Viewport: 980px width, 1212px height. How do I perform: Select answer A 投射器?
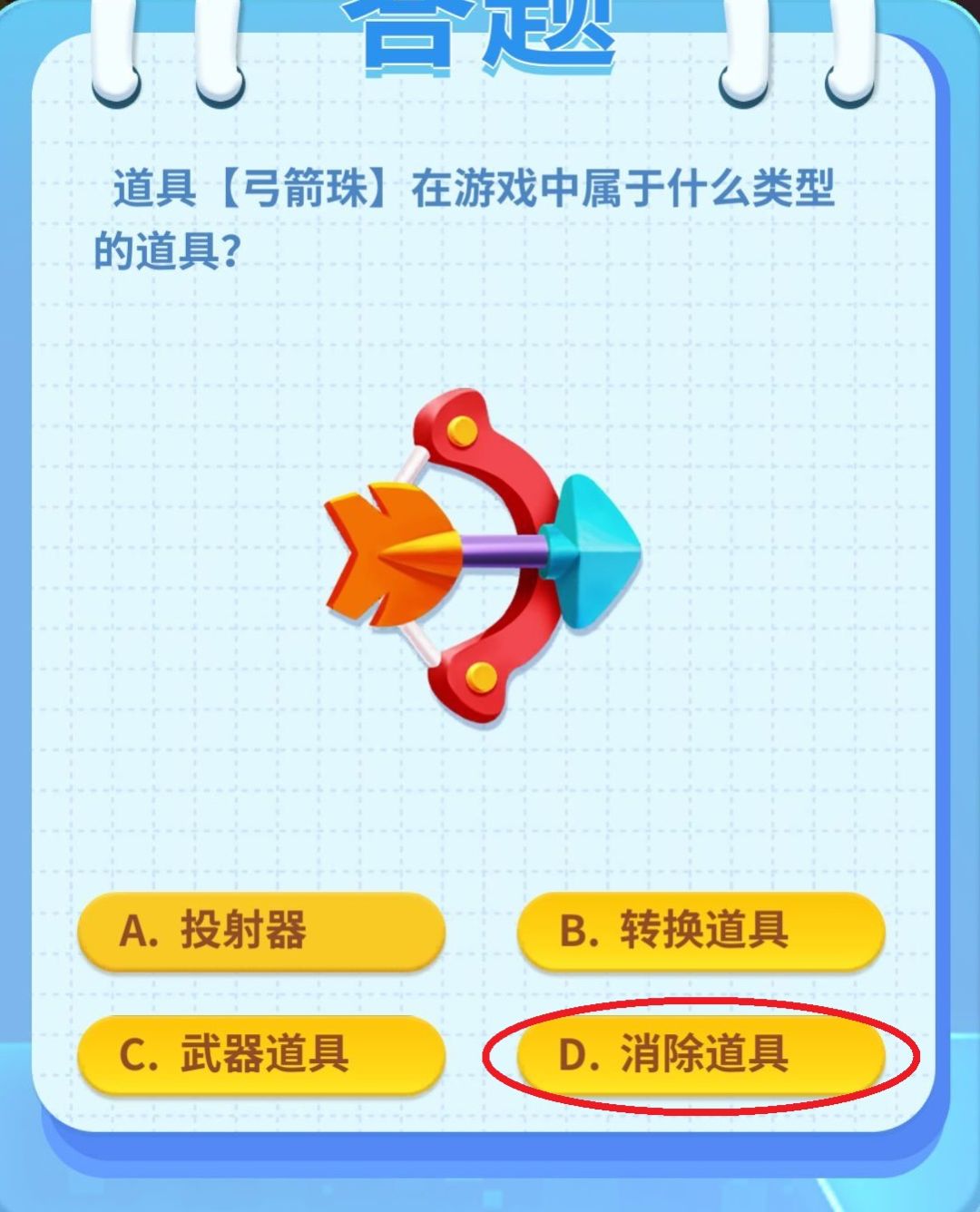click(x=261, y=930)
